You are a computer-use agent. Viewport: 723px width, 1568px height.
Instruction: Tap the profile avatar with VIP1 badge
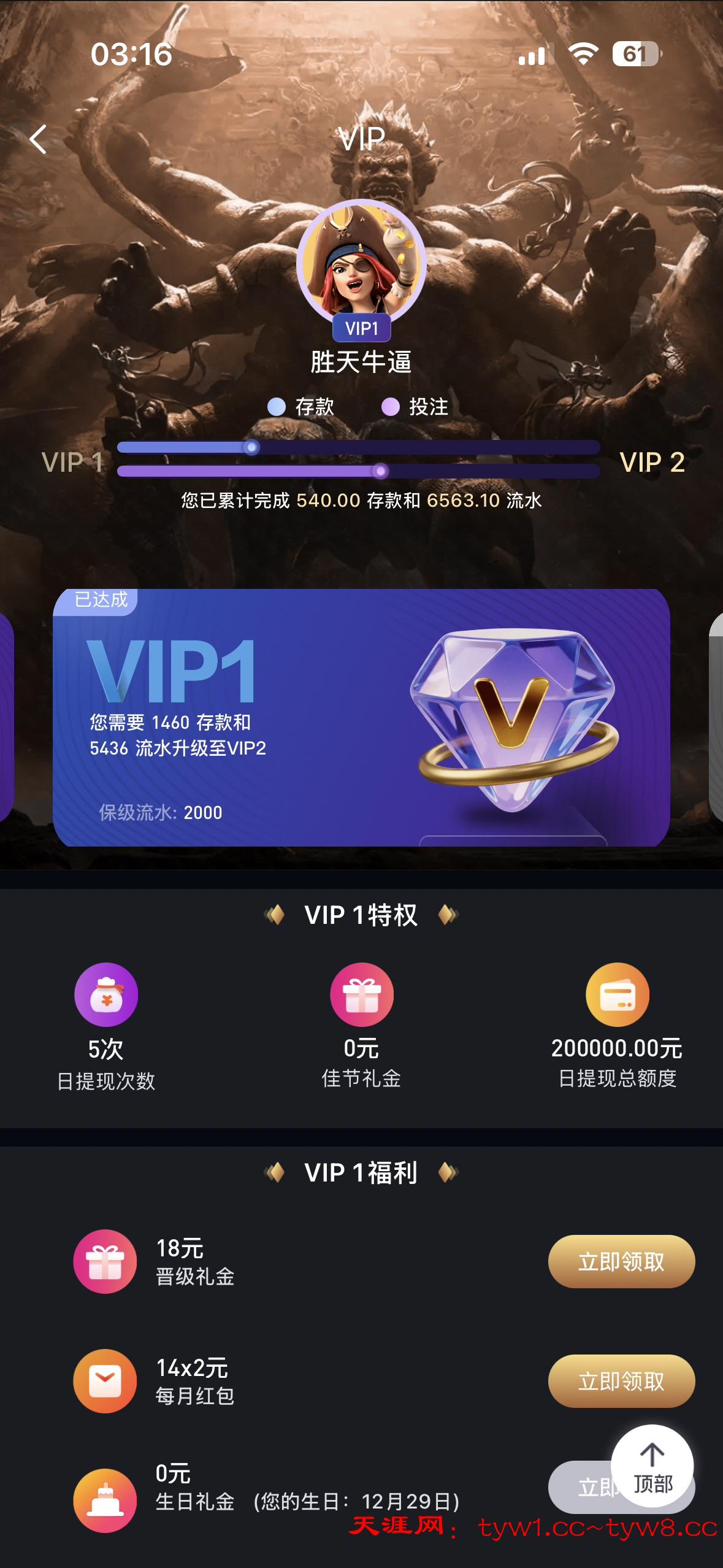coord(361,264)
